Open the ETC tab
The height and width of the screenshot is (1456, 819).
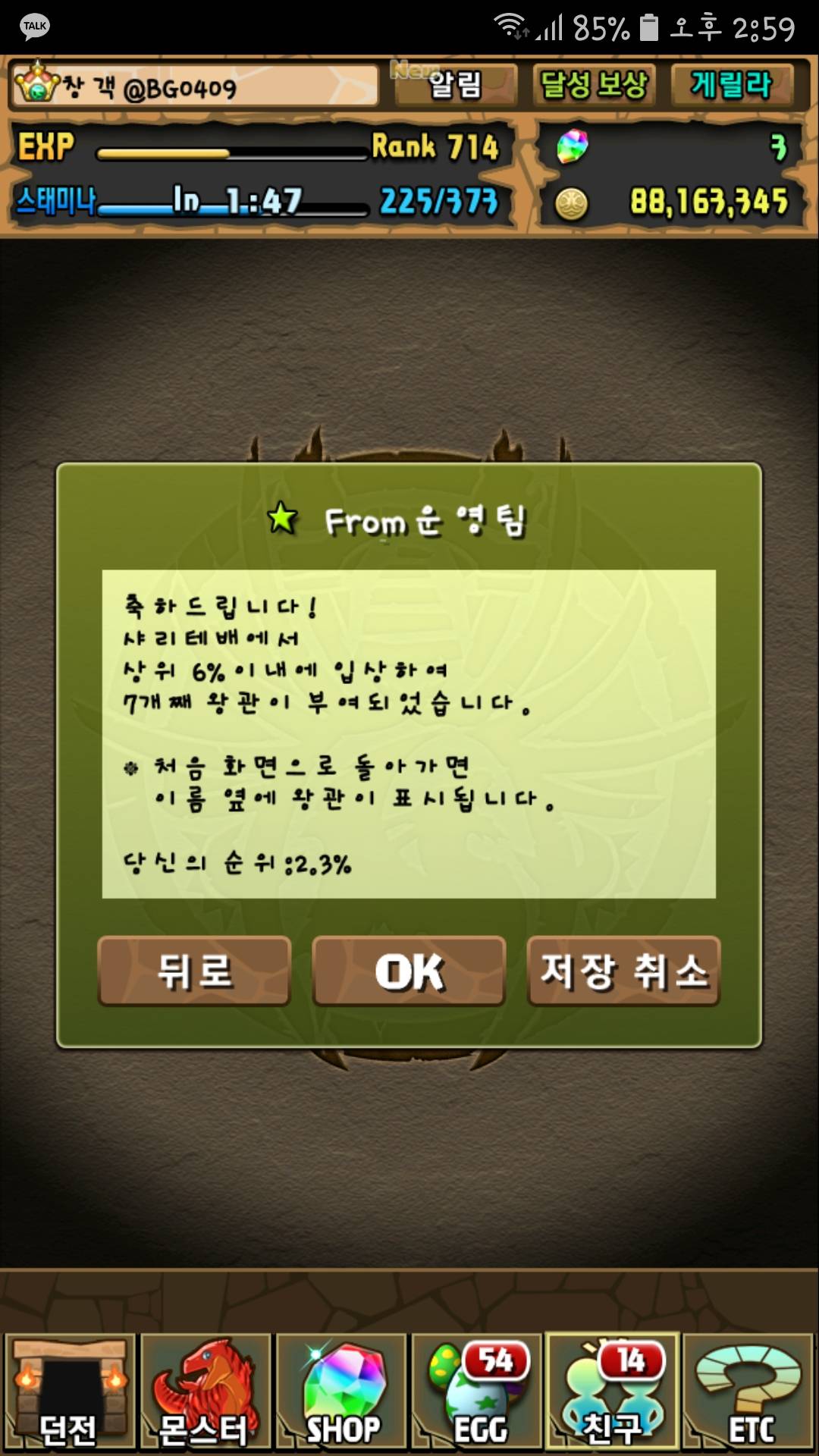(x=748, y=1392)
